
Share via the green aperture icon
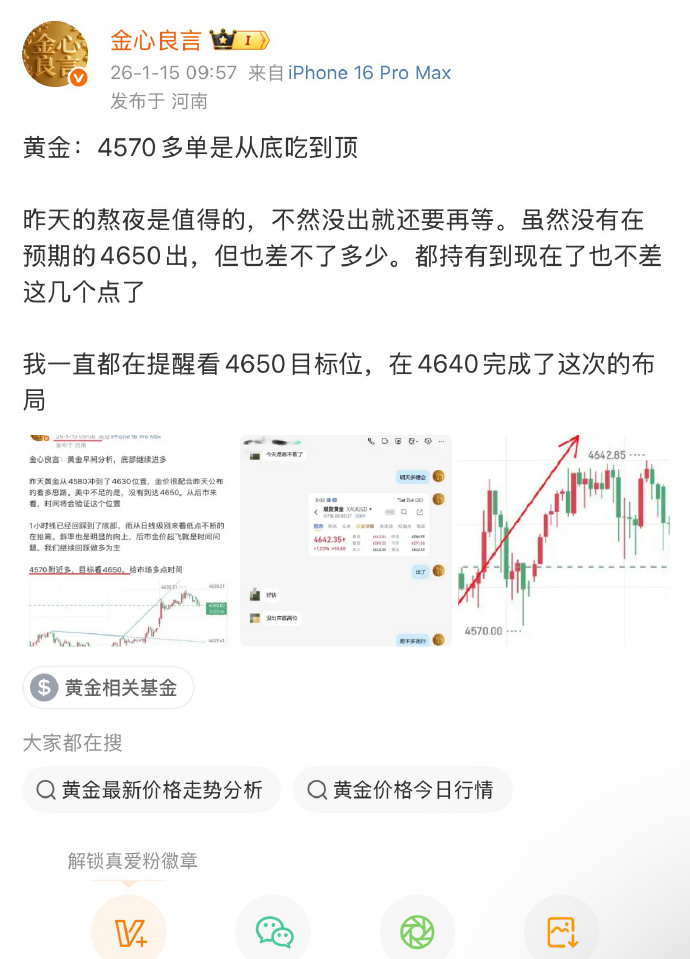coord(417,932)
